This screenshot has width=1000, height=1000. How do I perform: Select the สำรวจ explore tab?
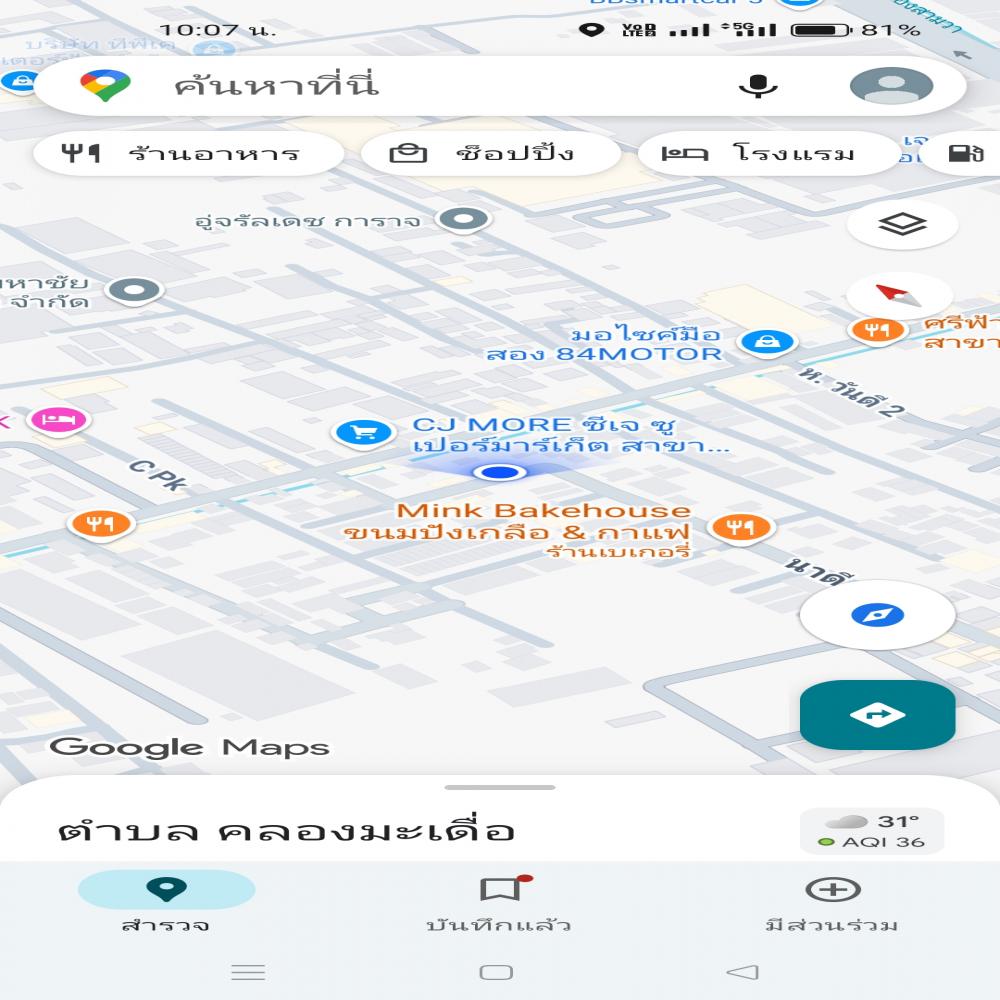(x=166, y=904)
